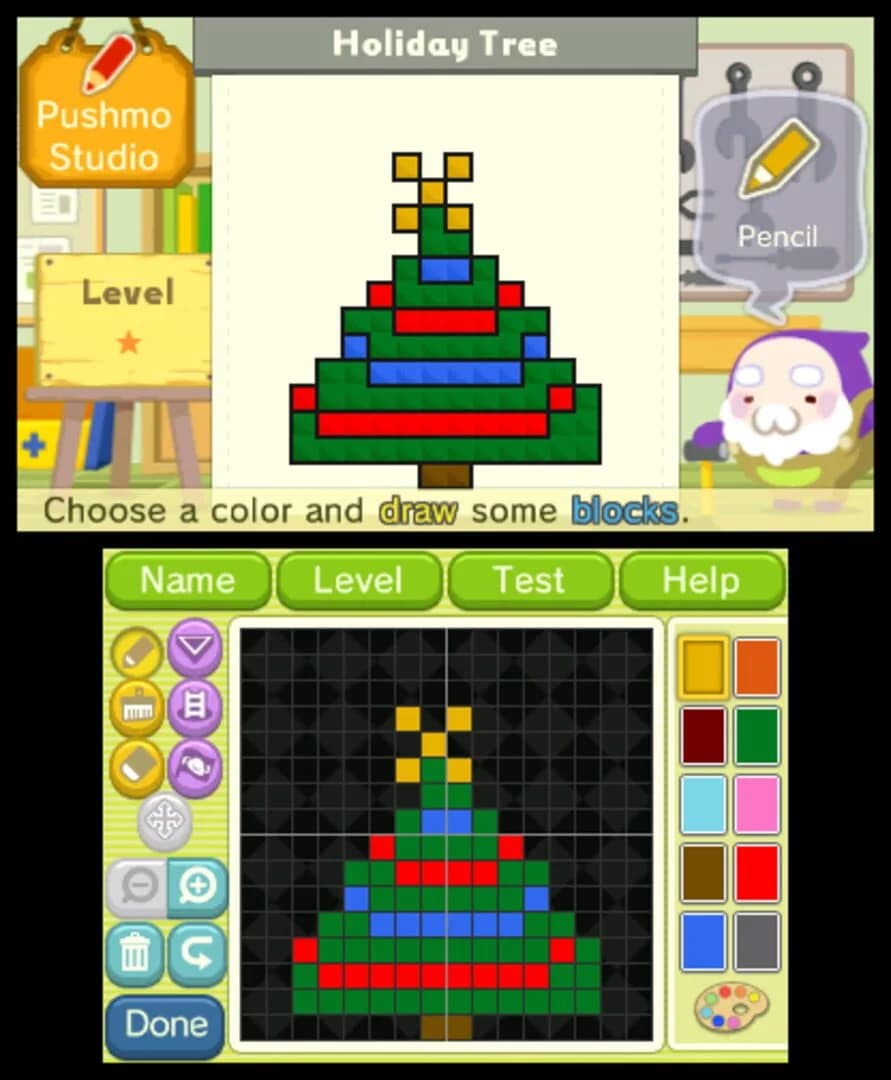Select the Paintbrush fill tool
This screenshot has width=891, height=1080.
[139, 705]
